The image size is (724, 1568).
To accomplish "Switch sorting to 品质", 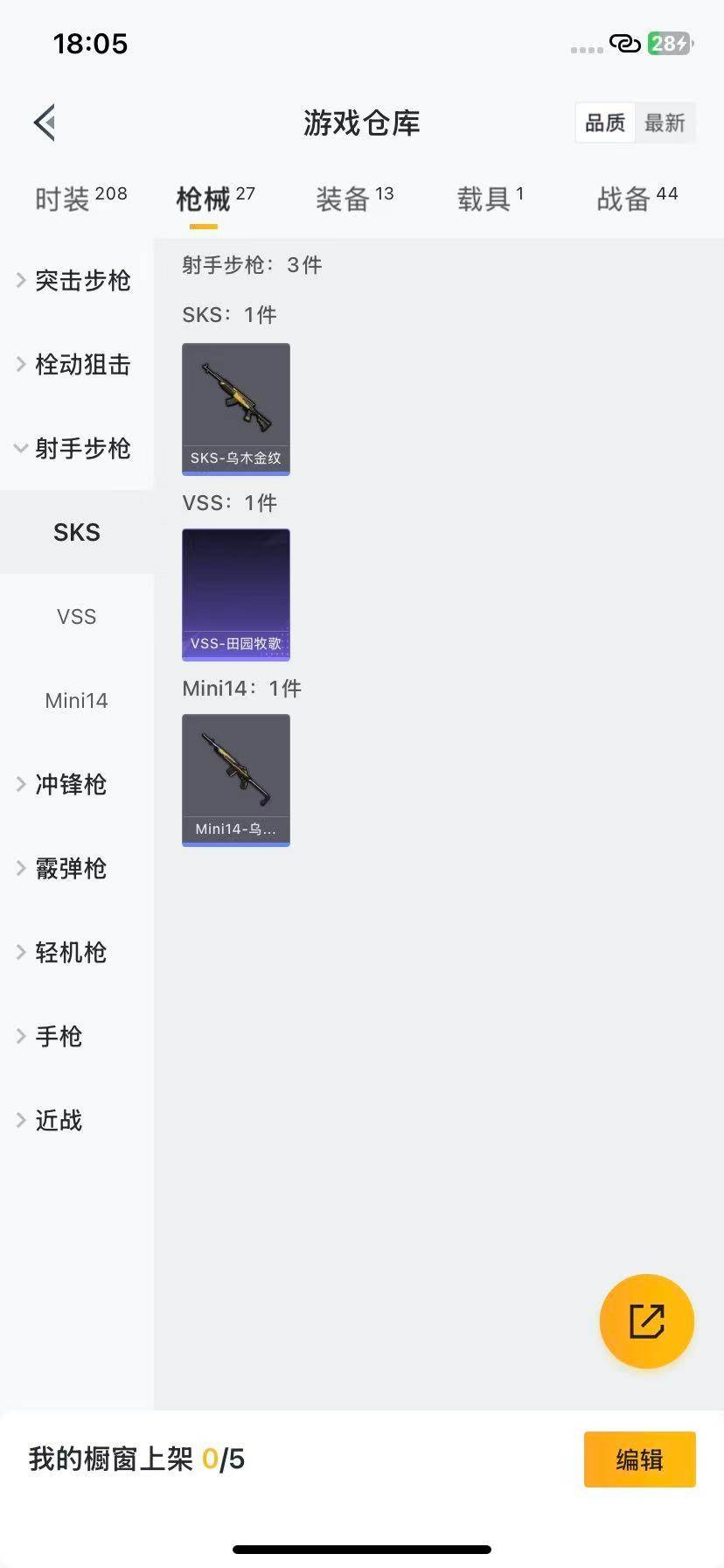I will click(x=604, y=122).
